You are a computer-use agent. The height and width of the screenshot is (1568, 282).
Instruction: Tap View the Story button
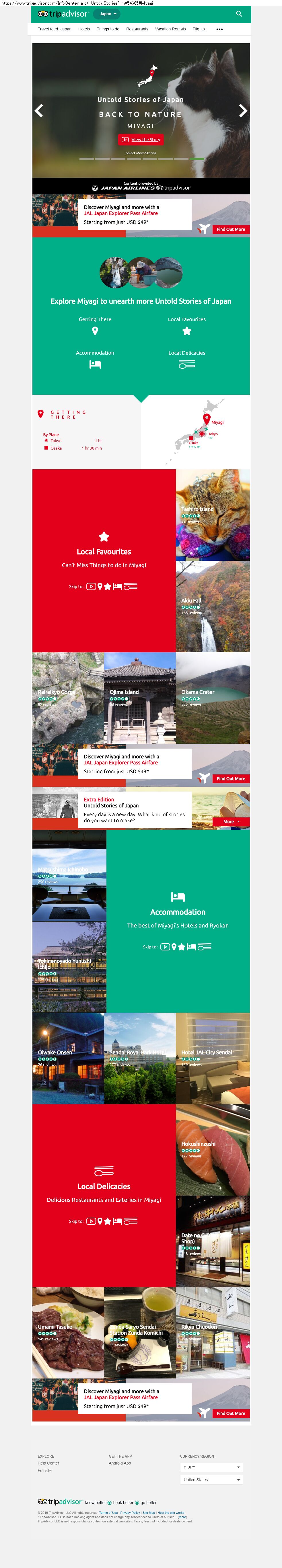point(141,139)
